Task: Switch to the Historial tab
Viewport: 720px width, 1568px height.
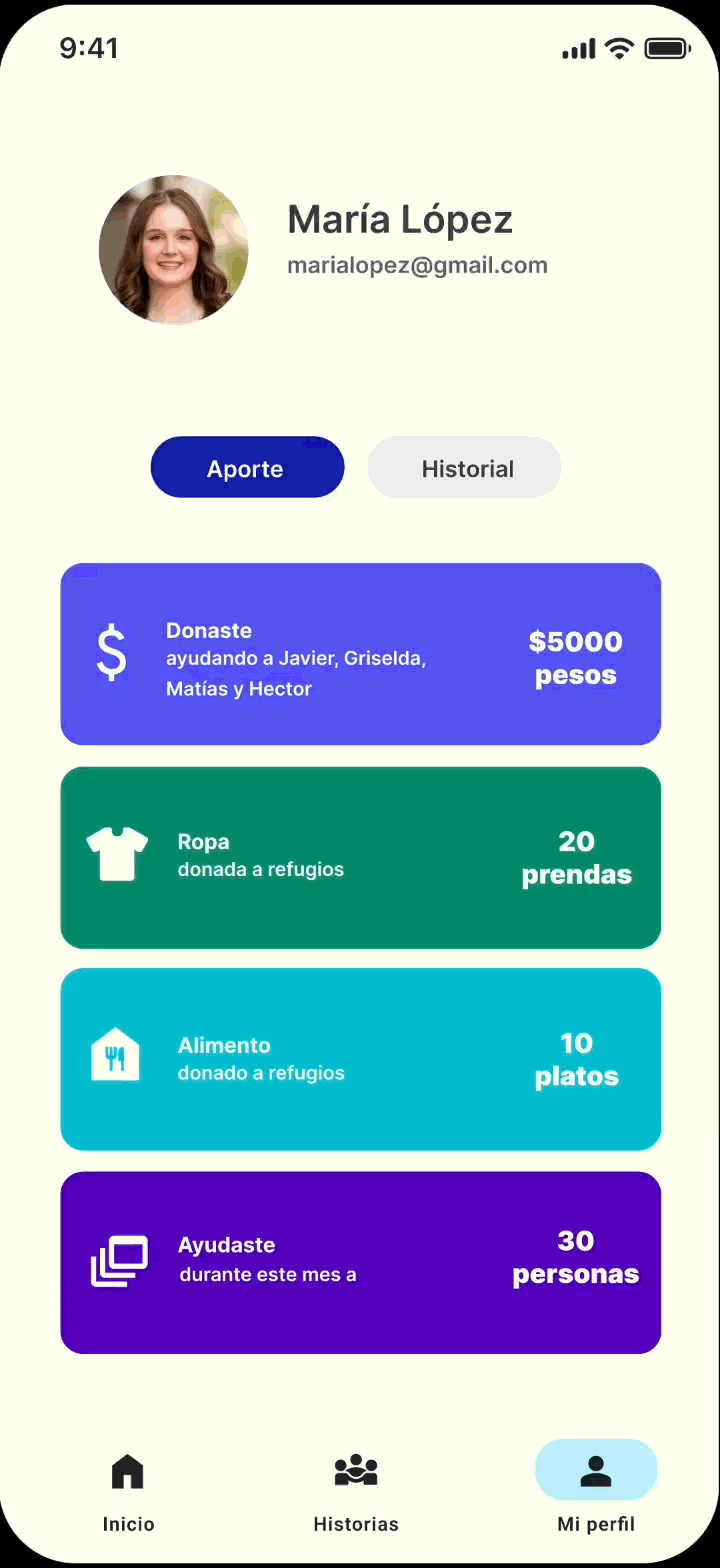Action: point(464,468)
